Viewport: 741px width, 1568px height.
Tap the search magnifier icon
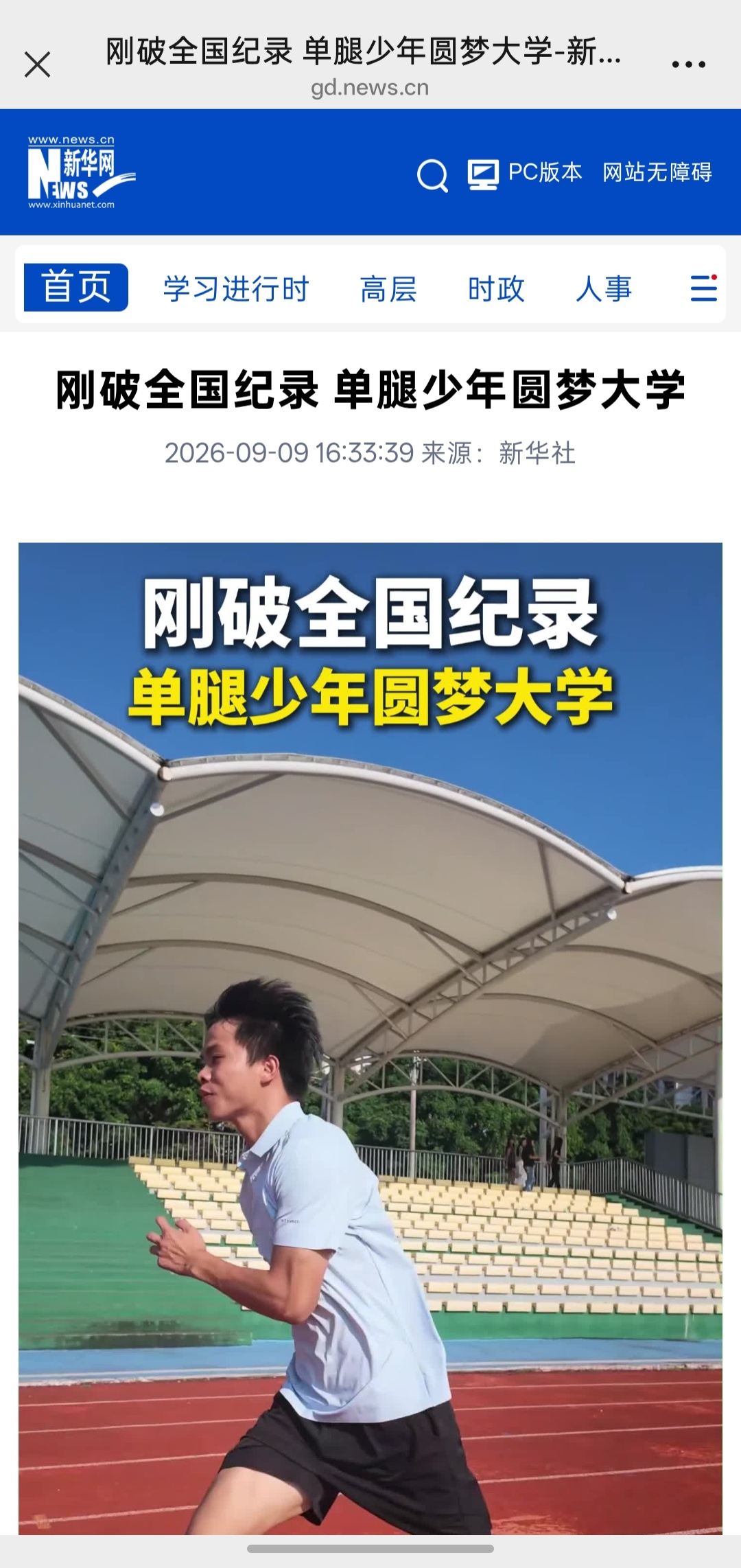(x=432, y=175)
